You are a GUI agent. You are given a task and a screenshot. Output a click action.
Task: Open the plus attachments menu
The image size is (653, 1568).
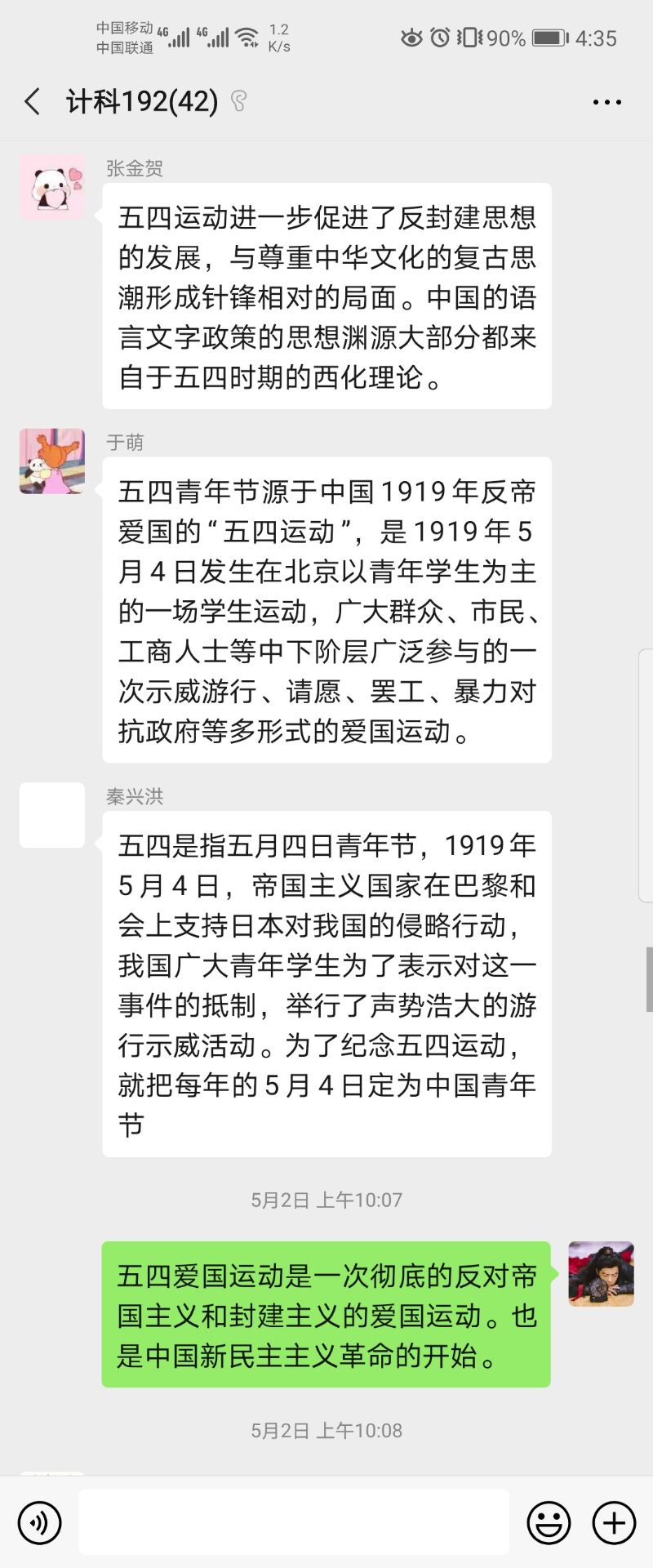(614, 1522)
